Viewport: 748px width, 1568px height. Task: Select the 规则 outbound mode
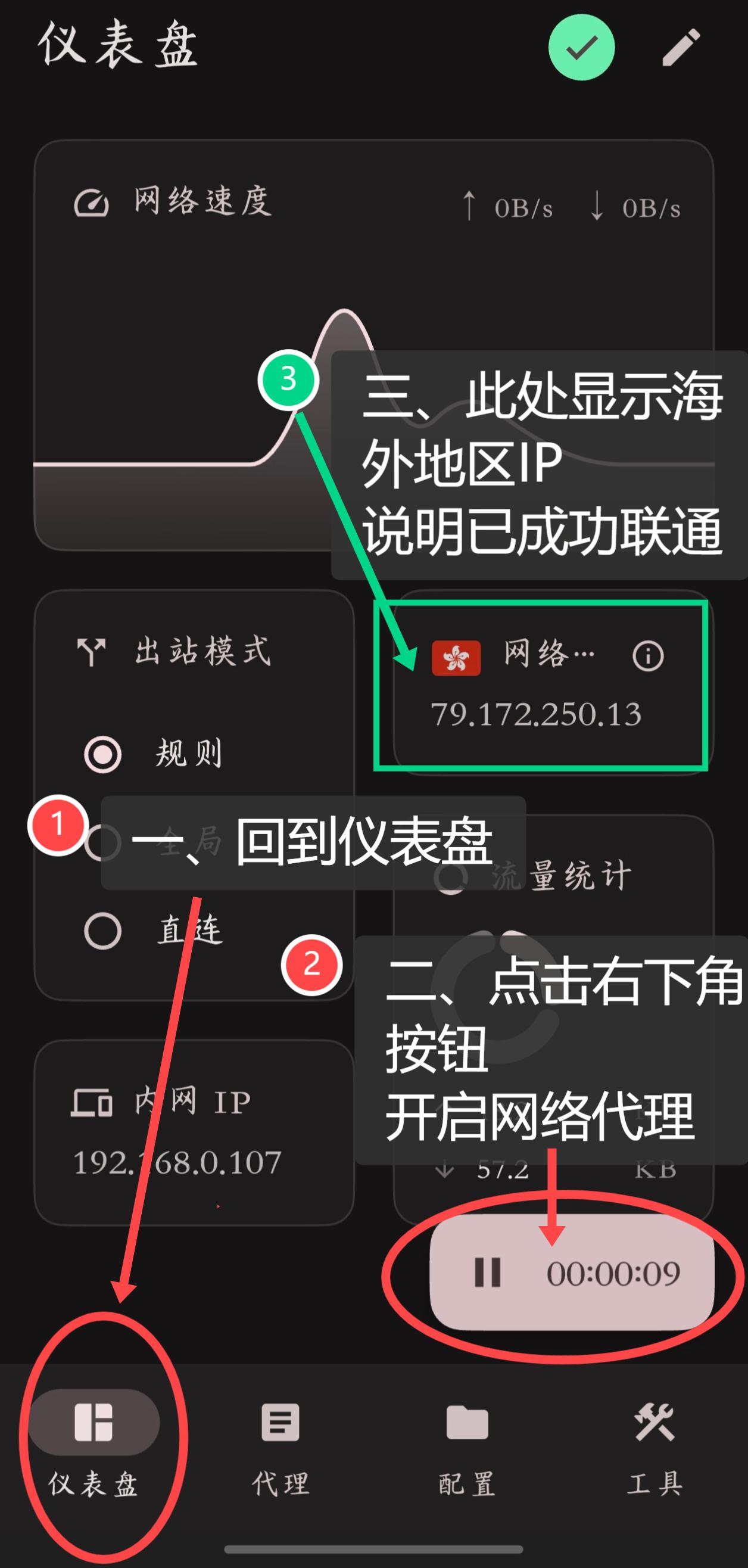pyautogui.click(x=103, y=754)
